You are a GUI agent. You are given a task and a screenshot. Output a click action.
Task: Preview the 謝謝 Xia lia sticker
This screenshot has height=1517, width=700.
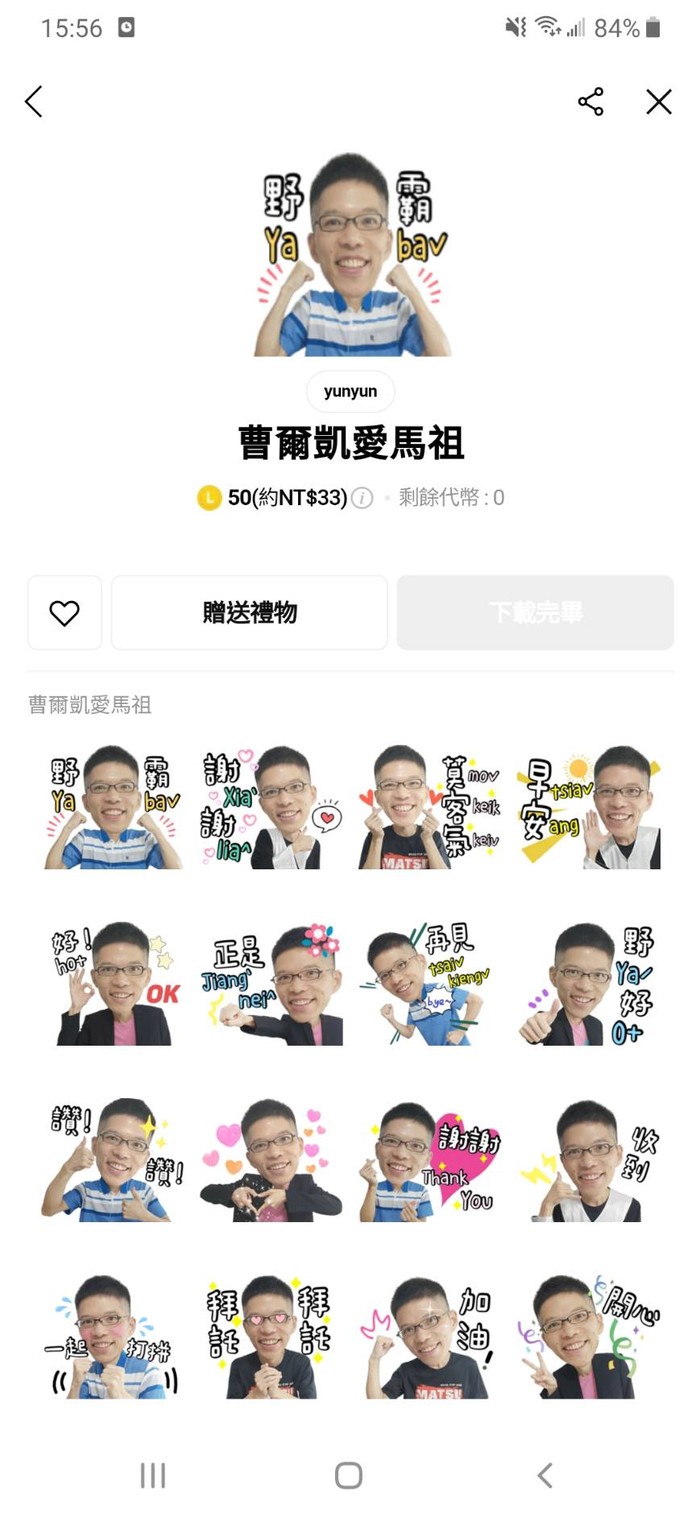click(271, 807)
